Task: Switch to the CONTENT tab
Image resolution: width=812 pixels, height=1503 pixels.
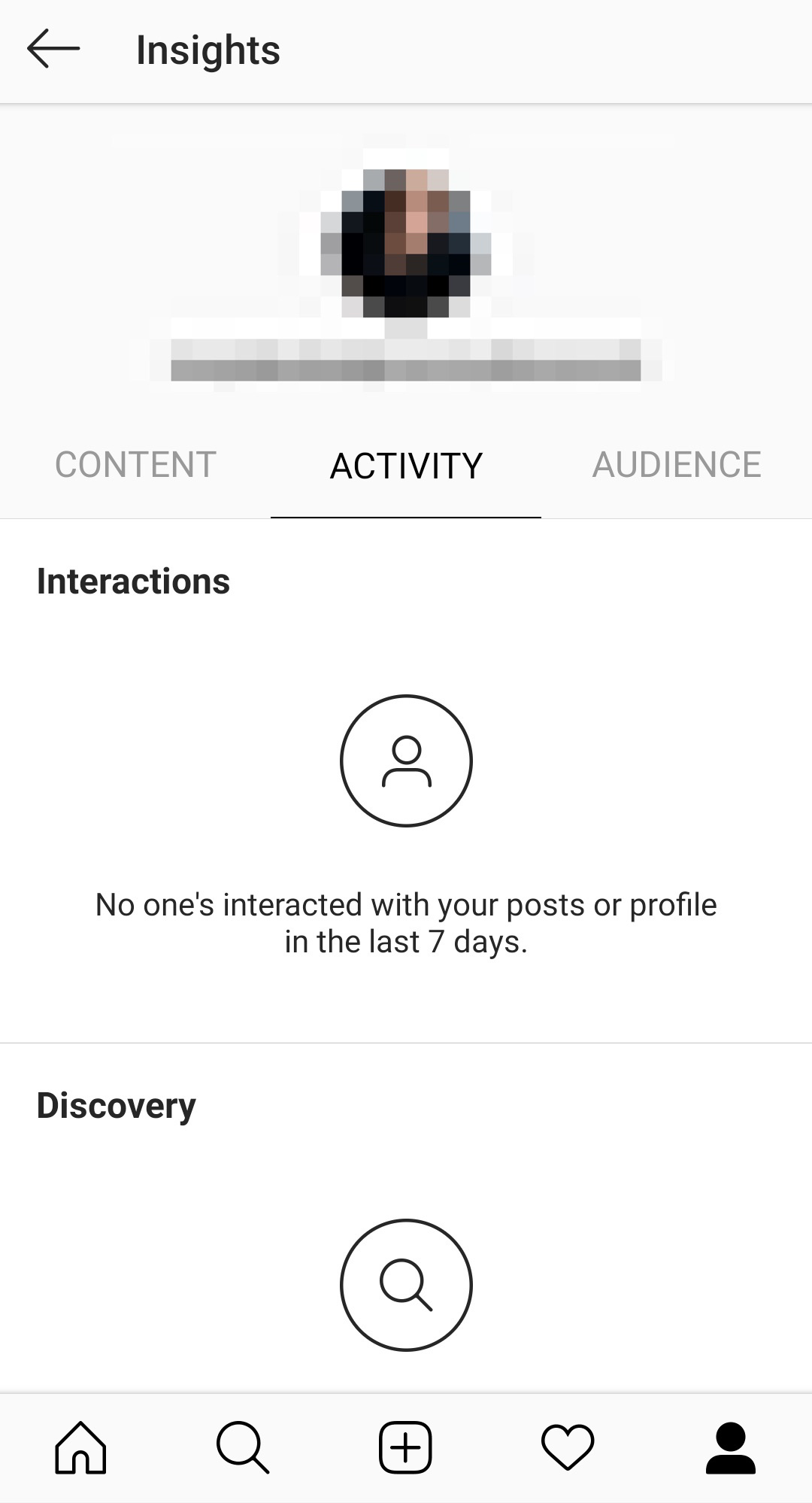Action: (x=135, y=465)
